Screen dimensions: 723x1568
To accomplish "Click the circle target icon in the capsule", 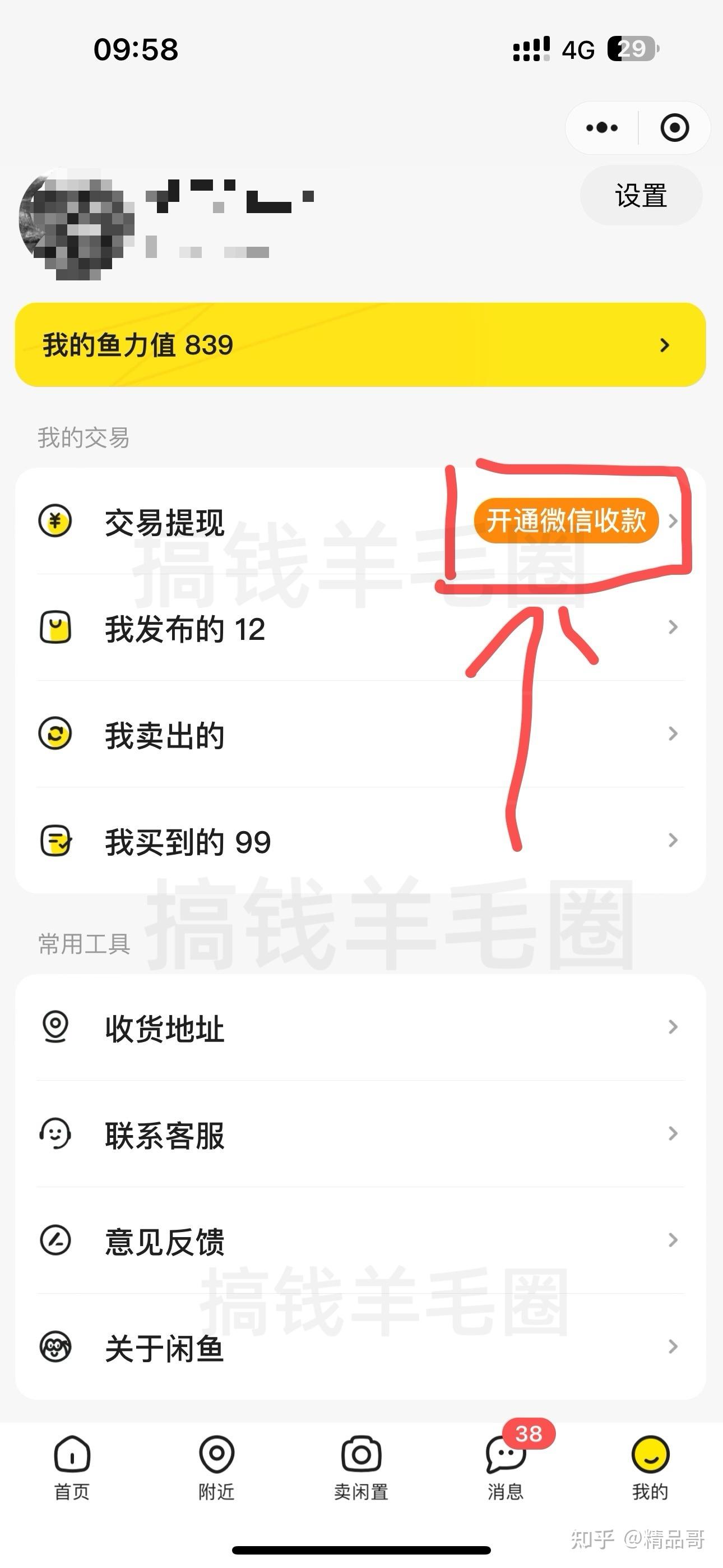I will click(675, 127).
